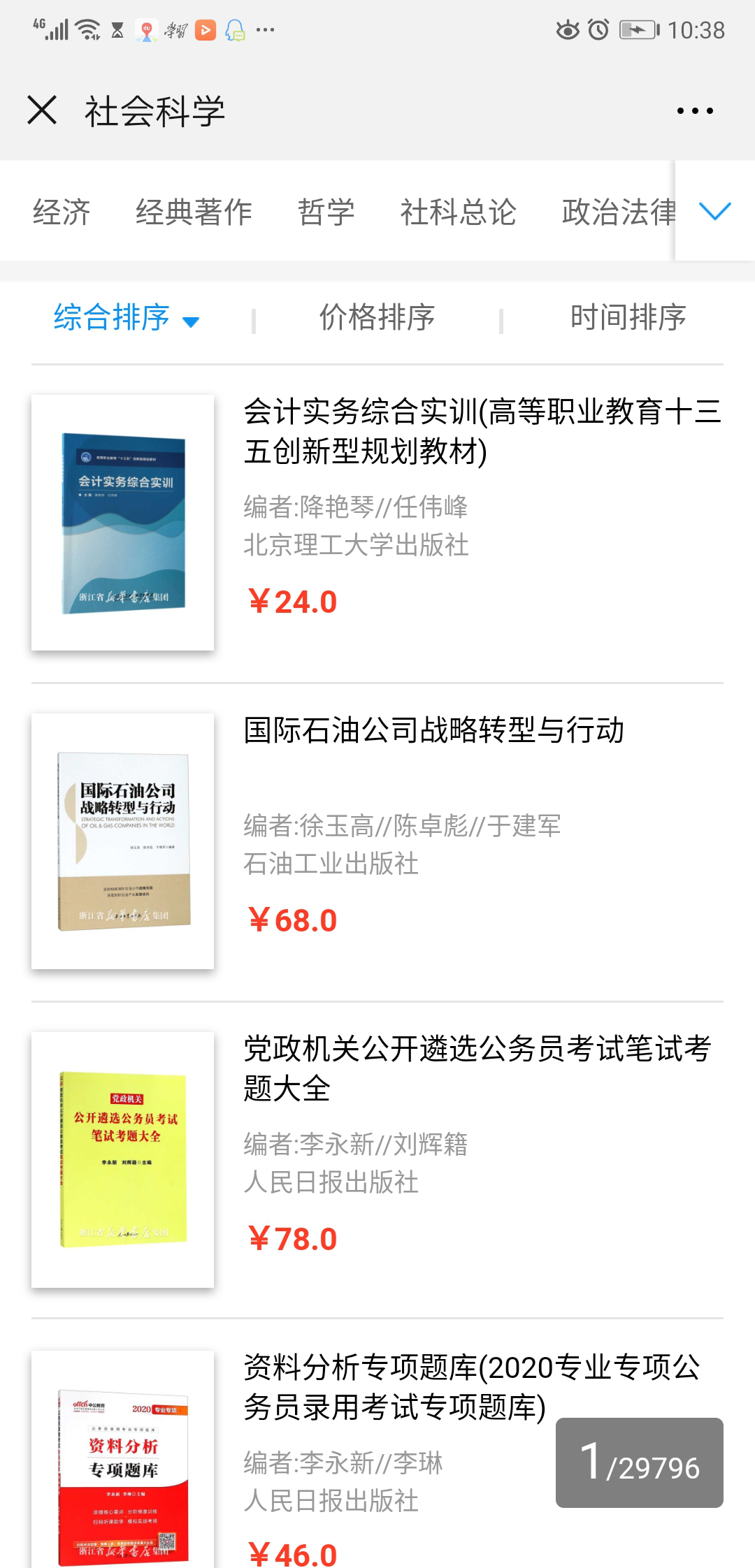Expand the category list chevron
The height and width of the screenshot is (1568, 755).
tap(714, 211)
